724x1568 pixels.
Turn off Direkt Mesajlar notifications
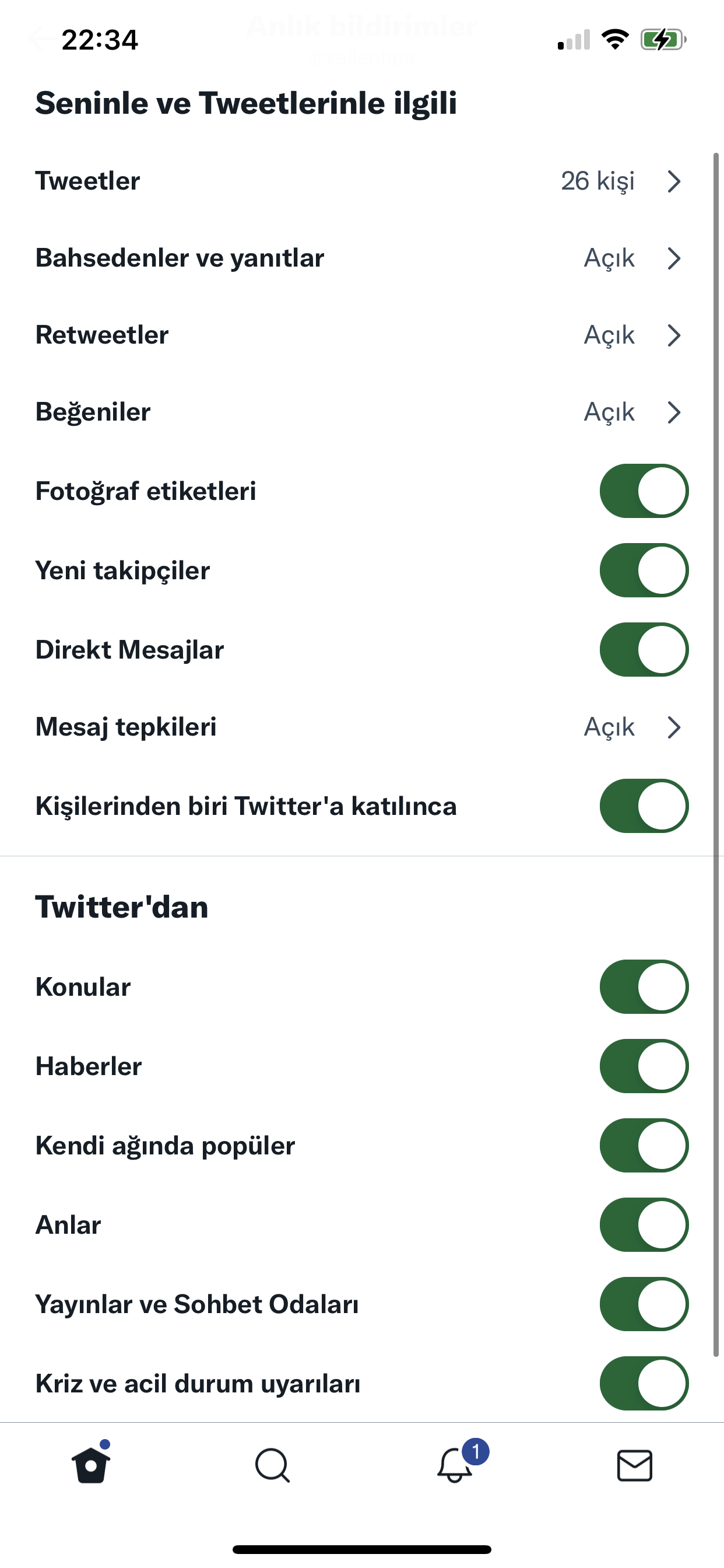644,649
